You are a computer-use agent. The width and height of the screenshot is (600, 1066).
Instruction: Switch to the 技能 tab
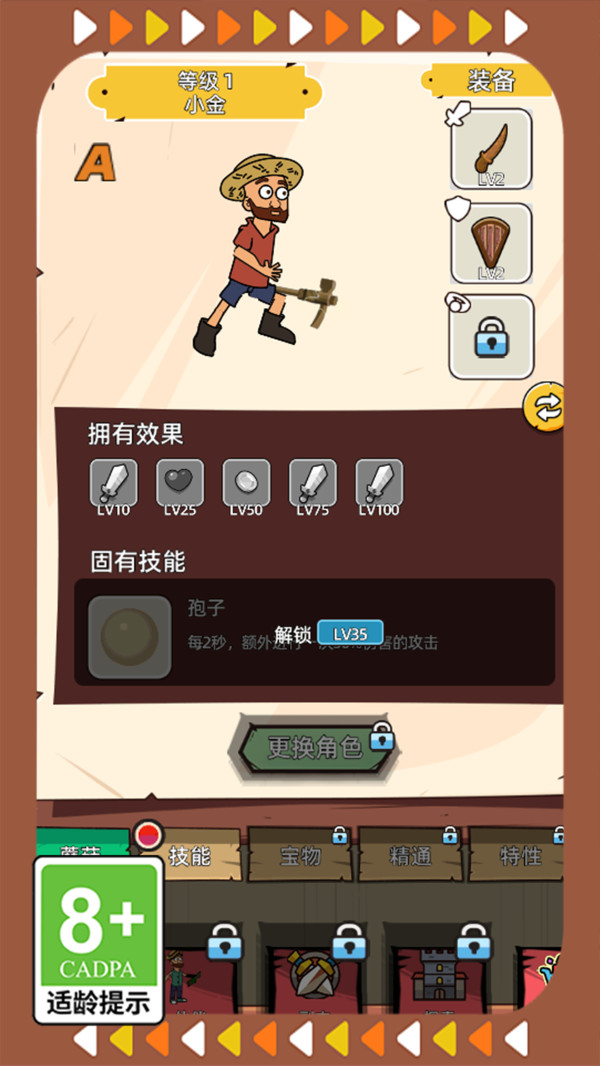[190, 856]
